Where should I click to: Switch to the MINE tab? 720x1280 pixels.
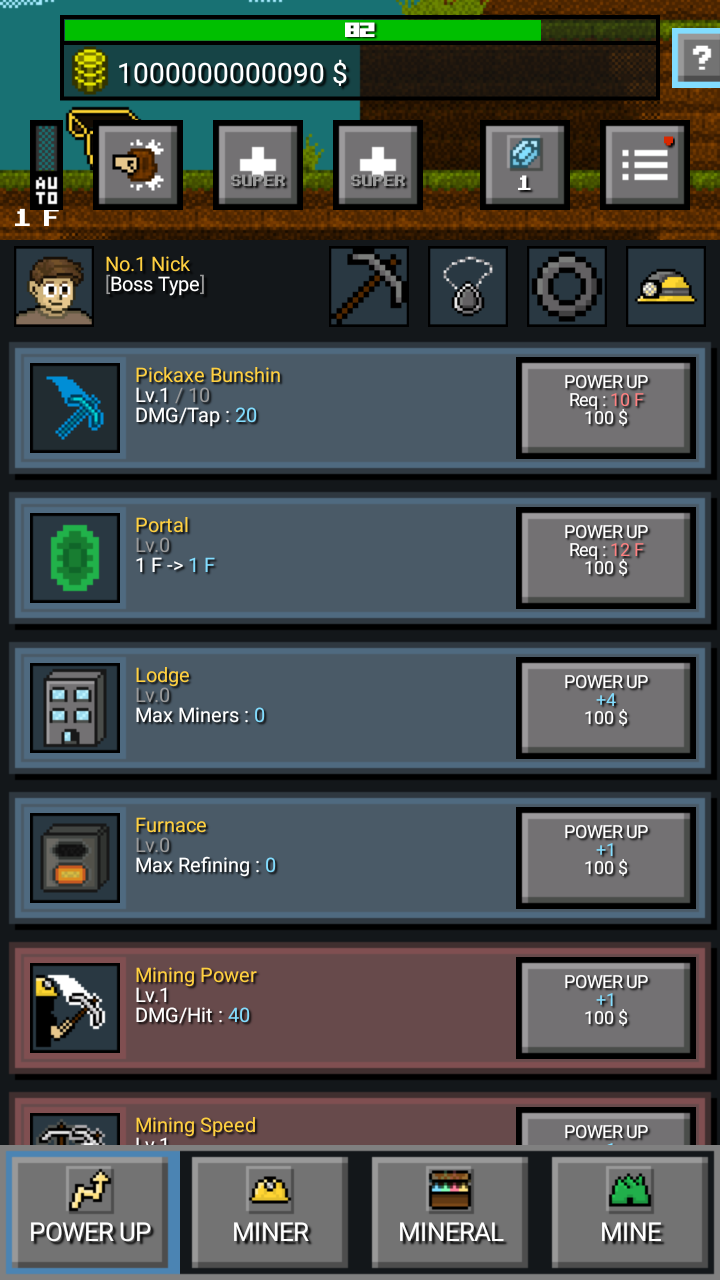click(x=631, y=1212)
